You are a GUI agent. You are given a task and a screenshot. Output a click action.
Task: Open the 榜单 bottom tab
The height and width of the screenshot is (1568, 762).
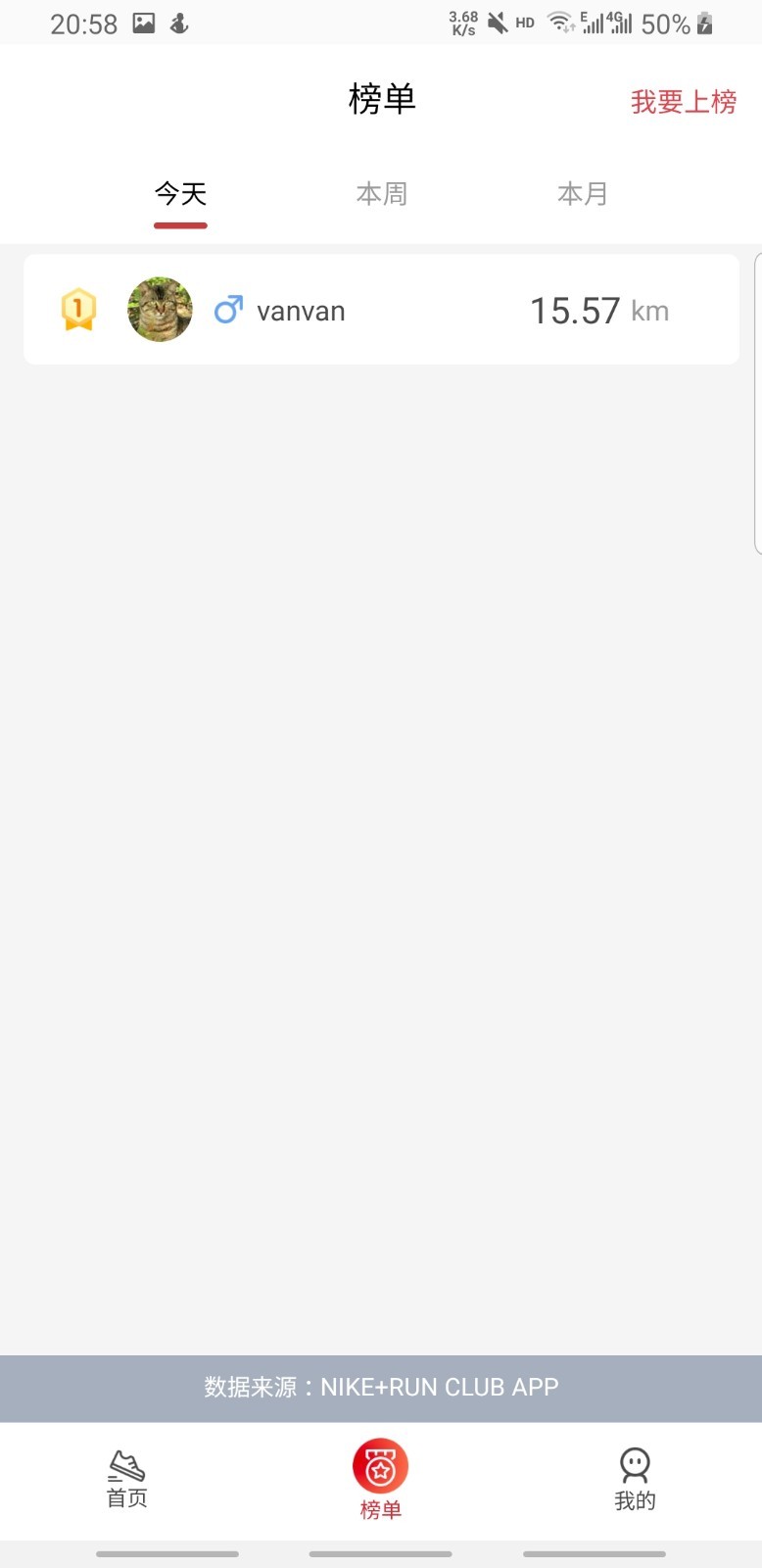click(x=380, y=1480)
